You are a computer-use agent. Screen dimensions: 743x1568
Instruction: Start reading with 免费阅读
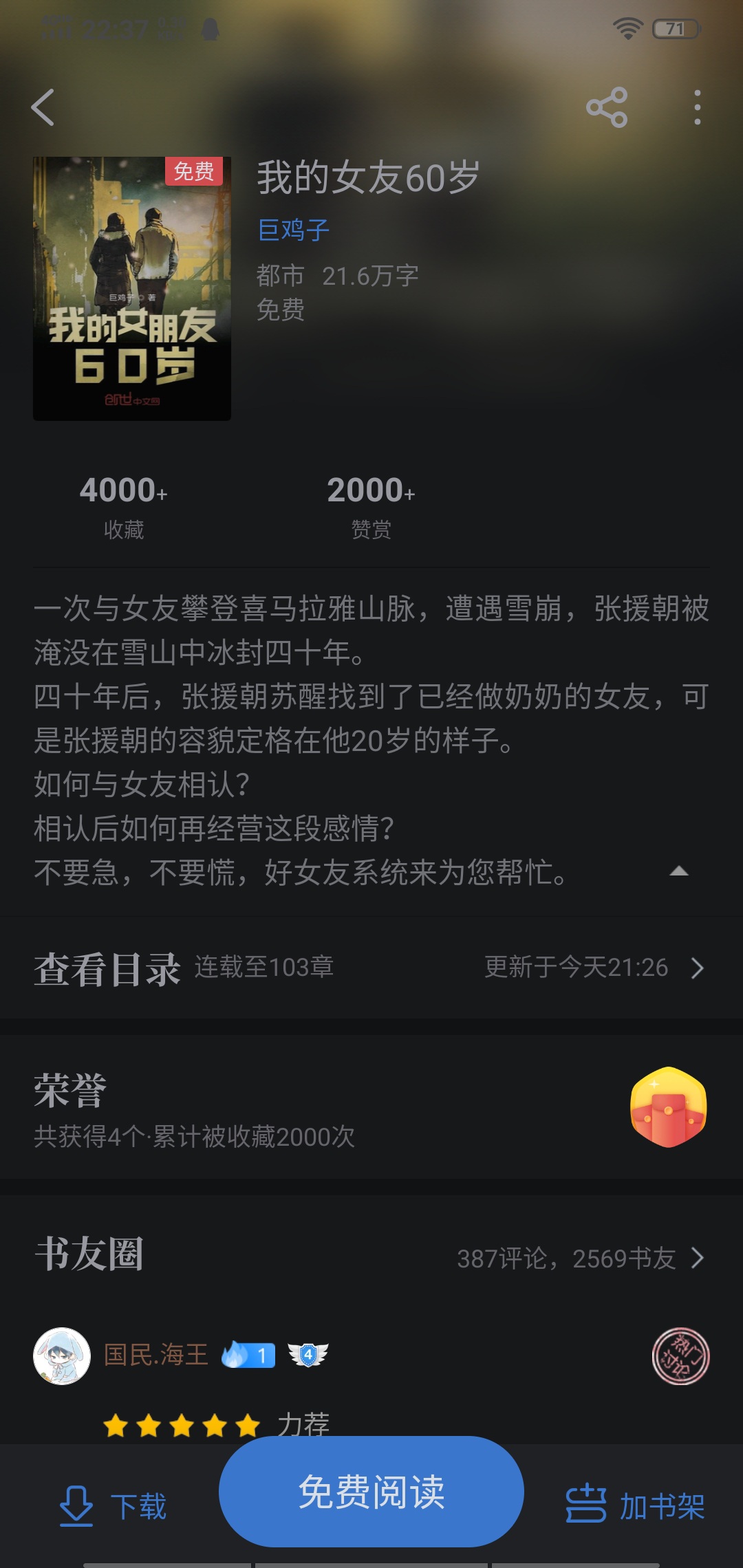371,1492
